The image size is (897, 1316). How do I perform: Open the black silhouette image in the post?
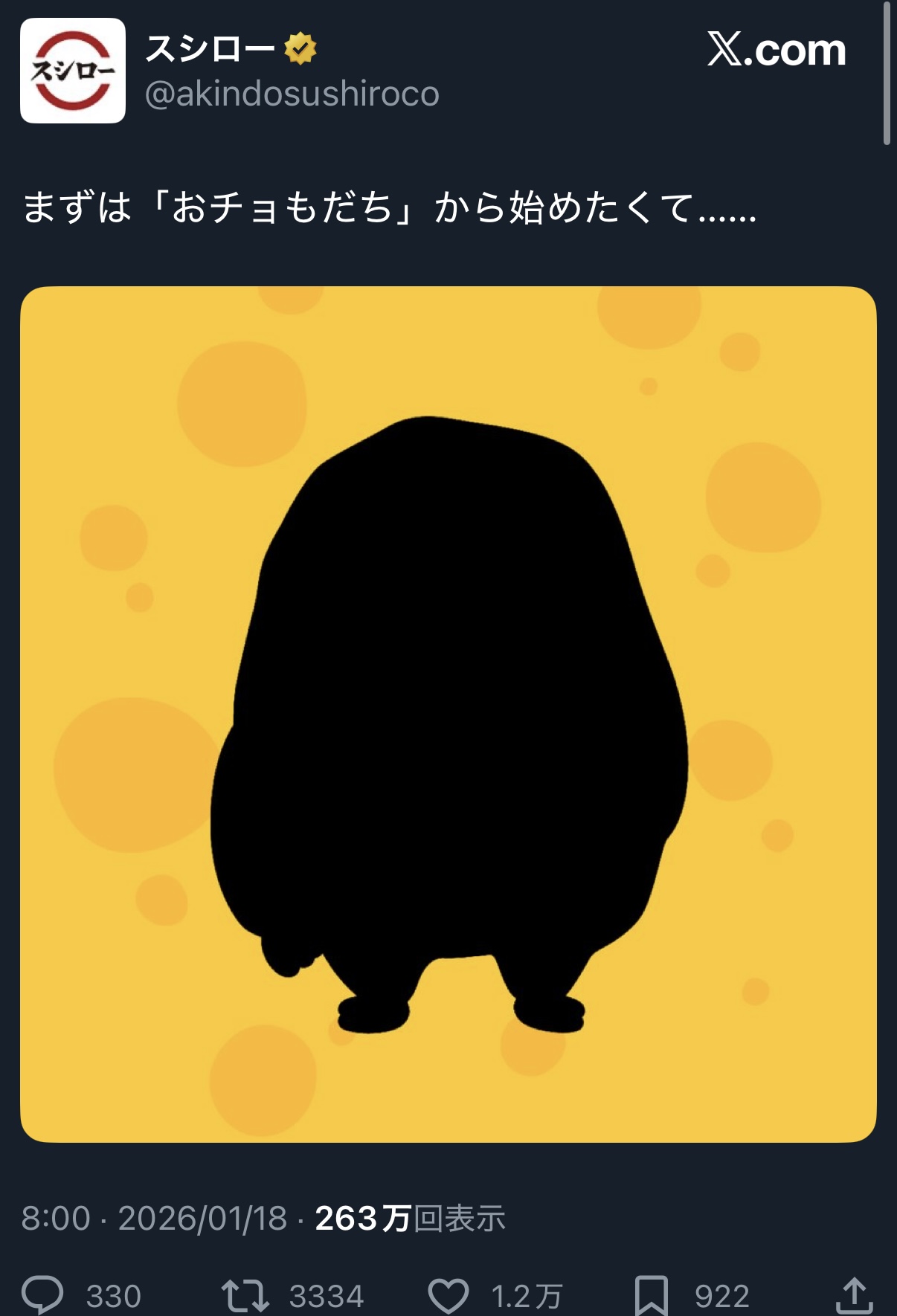click(x=448, y=714)
